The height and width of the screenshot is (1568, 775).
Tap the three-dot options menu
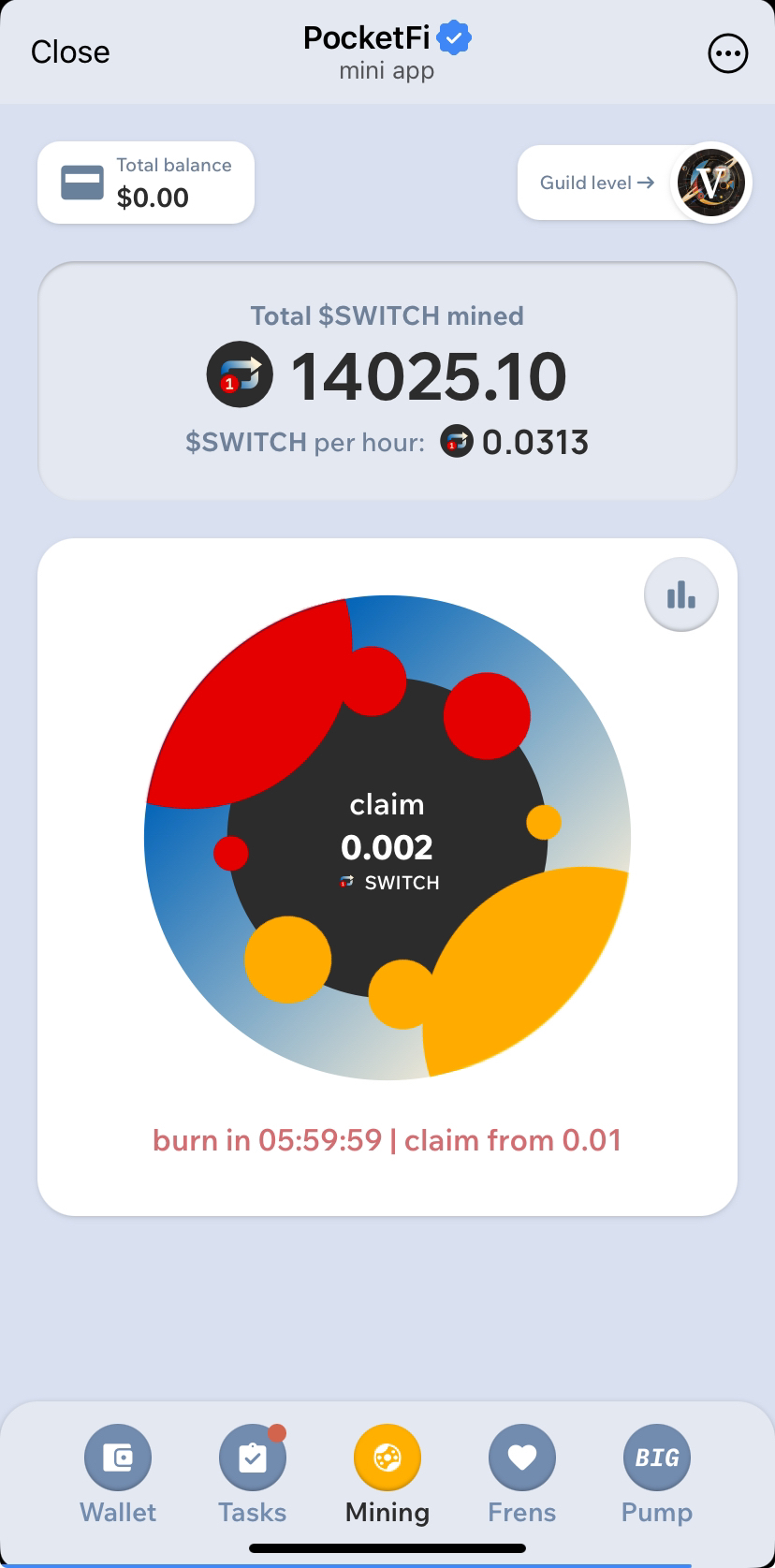(727, 53)
